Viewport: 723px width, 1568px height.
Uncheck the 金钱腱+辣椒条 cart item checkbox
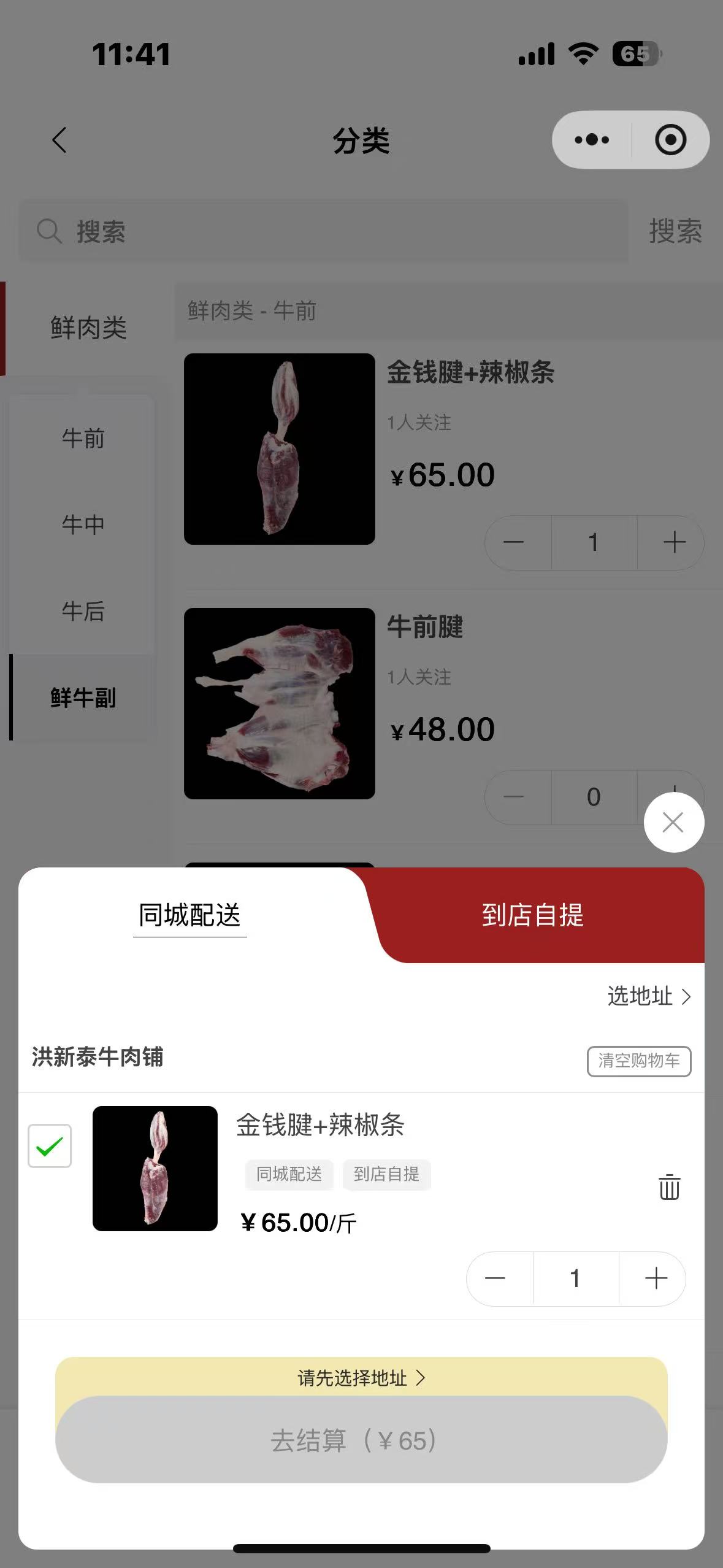pyautogui.click(x=50, y=1146)
